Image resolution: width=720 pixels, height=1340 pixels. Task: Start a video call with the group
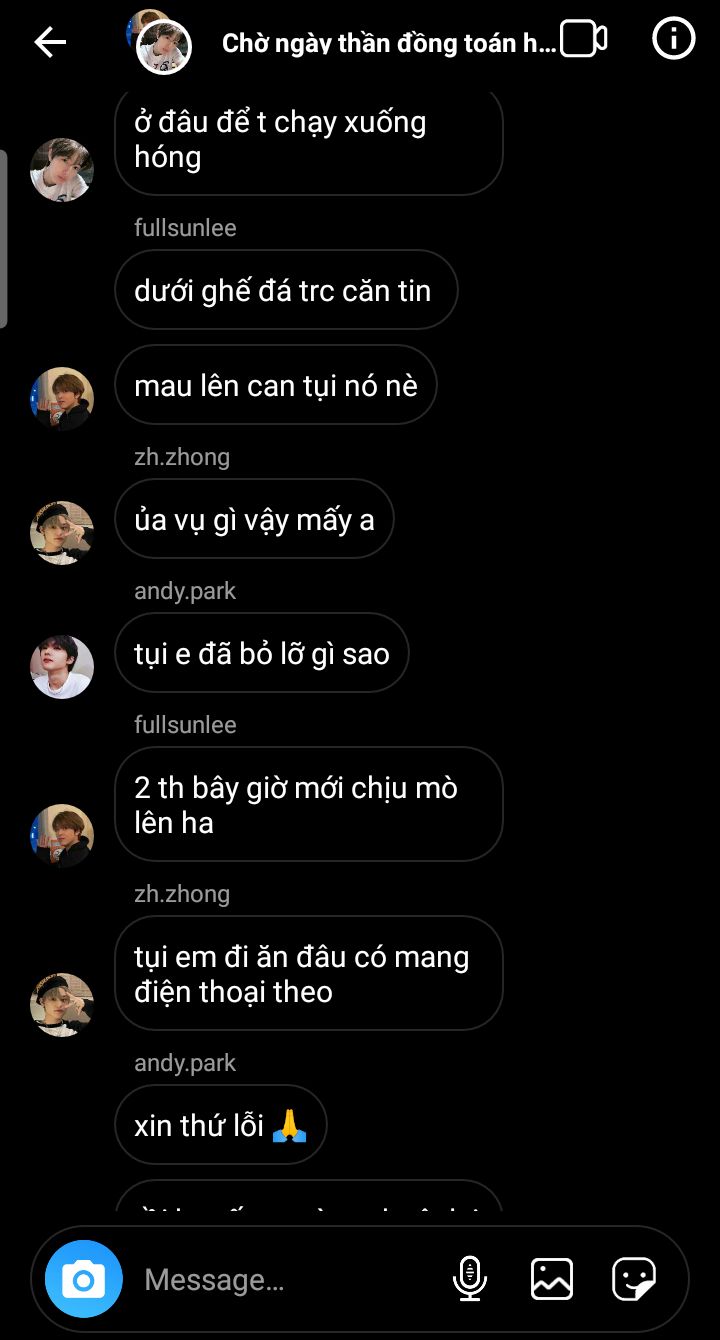point(584,40)
